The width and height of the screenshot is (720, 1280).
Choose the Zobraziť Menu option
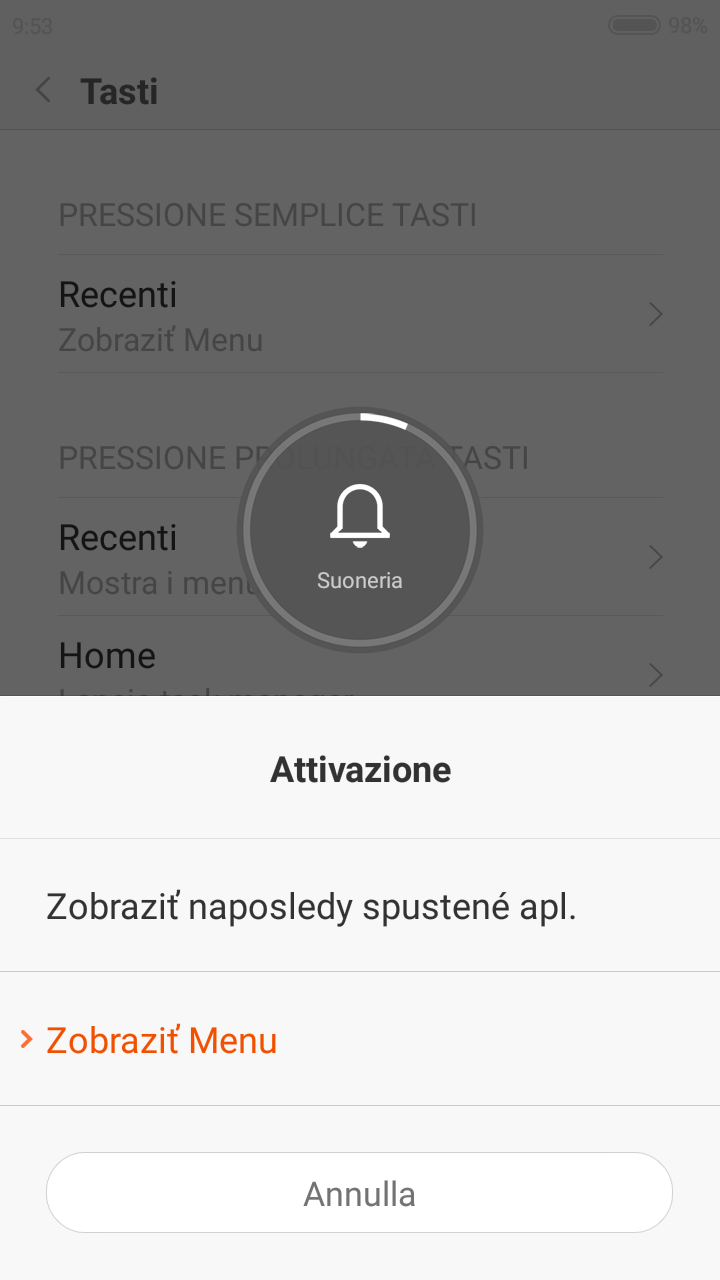(x=360, y=1039)
